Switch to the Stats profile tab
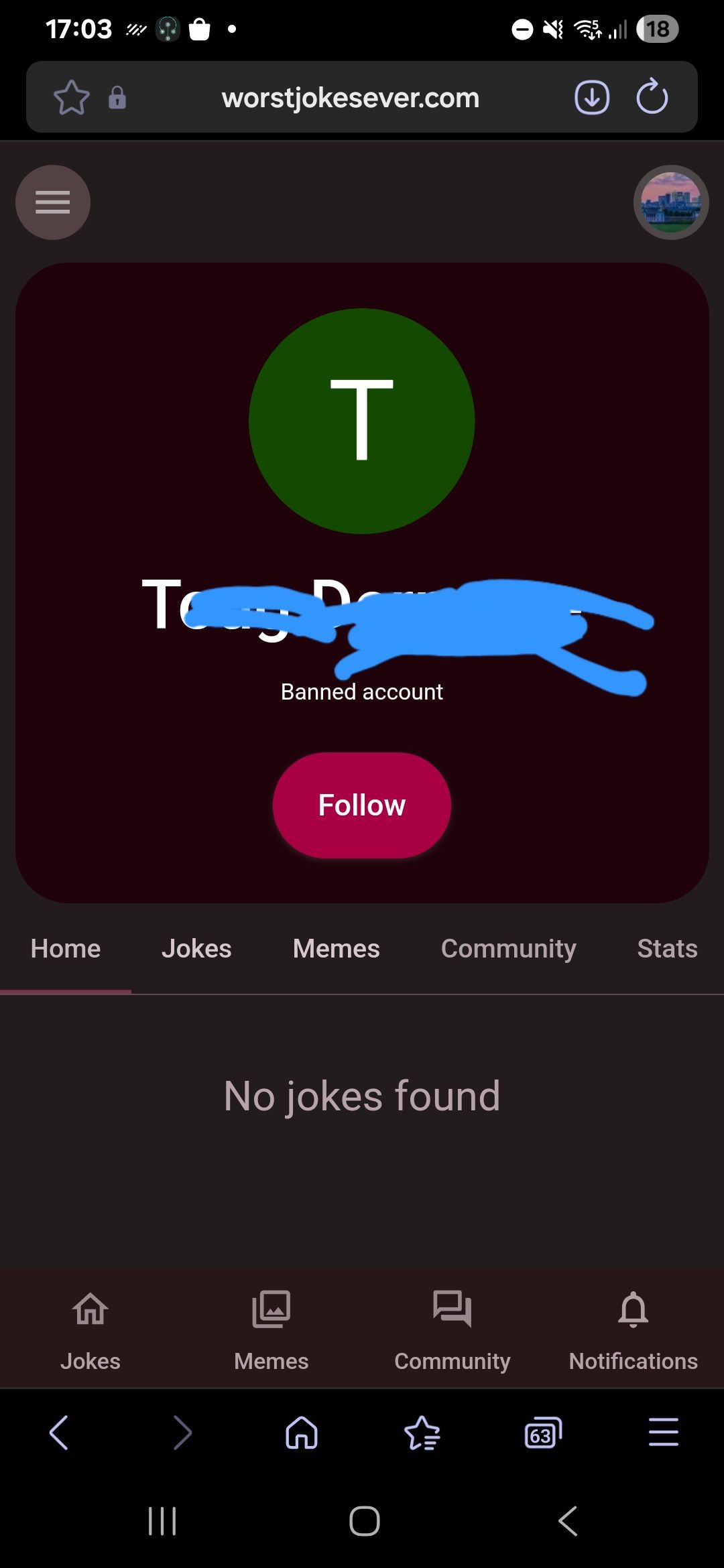 [667, 949]
